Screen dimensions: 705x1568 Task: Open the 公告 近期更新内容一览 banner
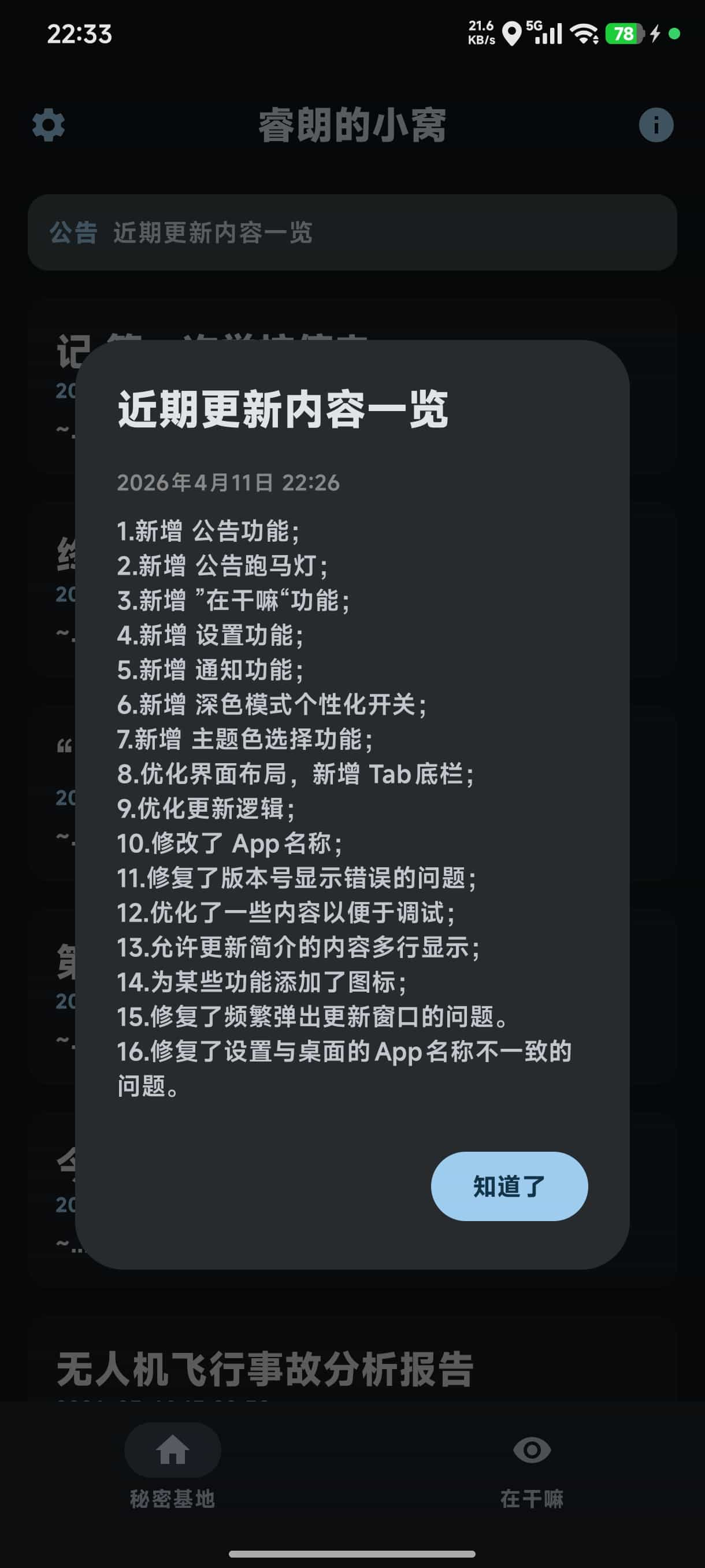pos(352,232)
